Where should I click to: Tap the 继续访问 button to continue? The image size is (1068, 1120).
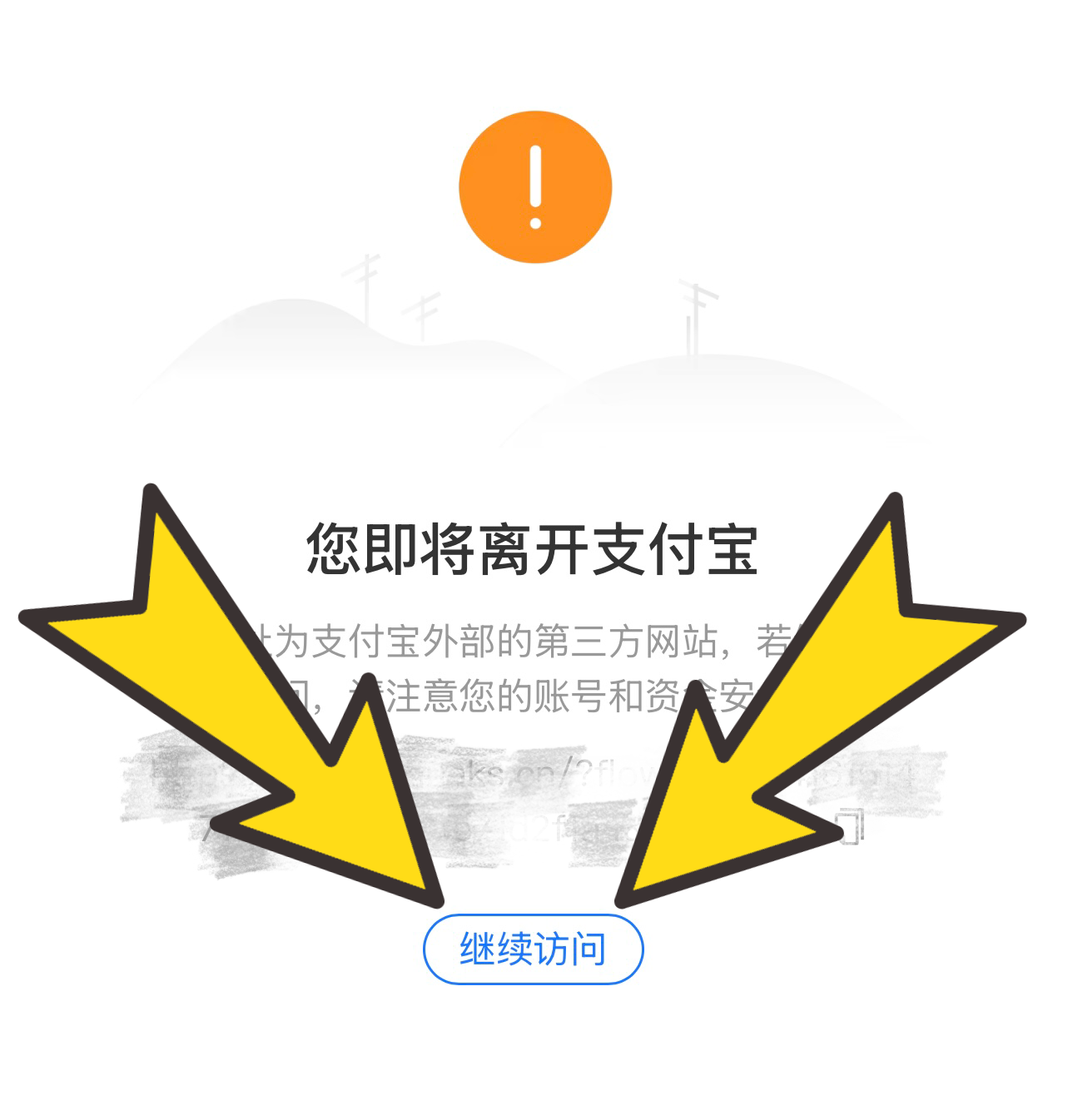(x=533, y=949)
